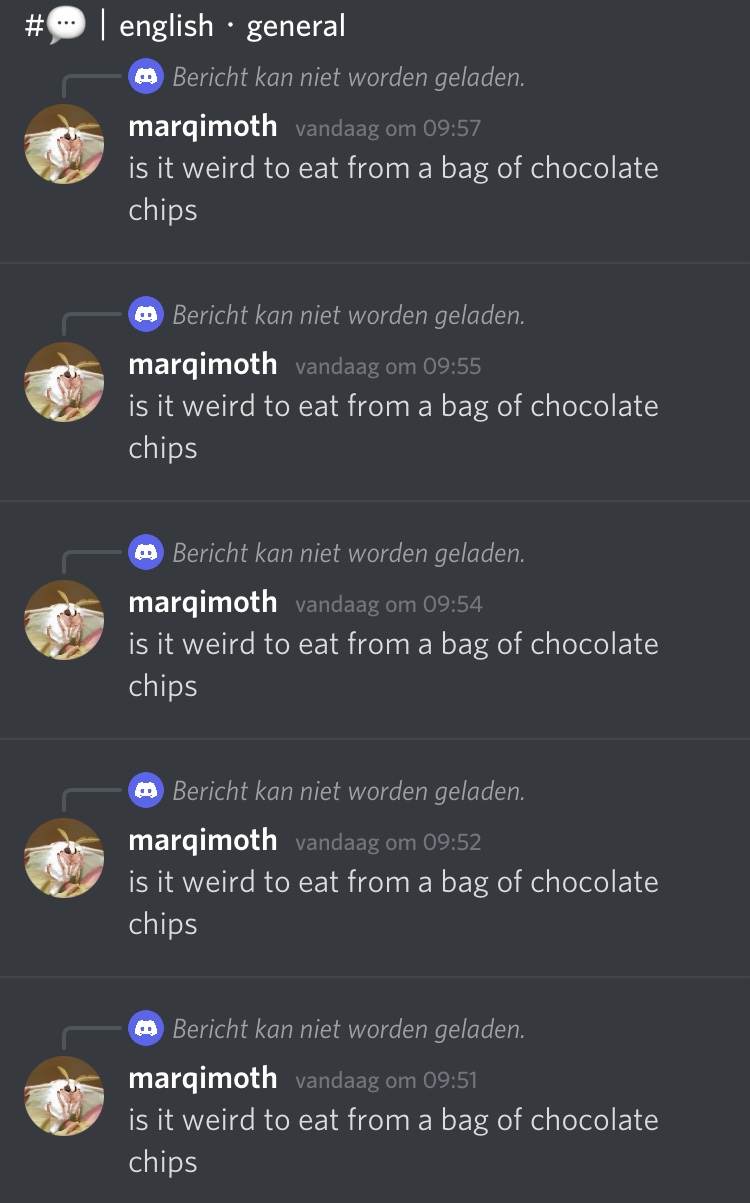Select the message posted at 09:51
This screenshot has width=750, height=1203.
click(x=393, y=1120)
